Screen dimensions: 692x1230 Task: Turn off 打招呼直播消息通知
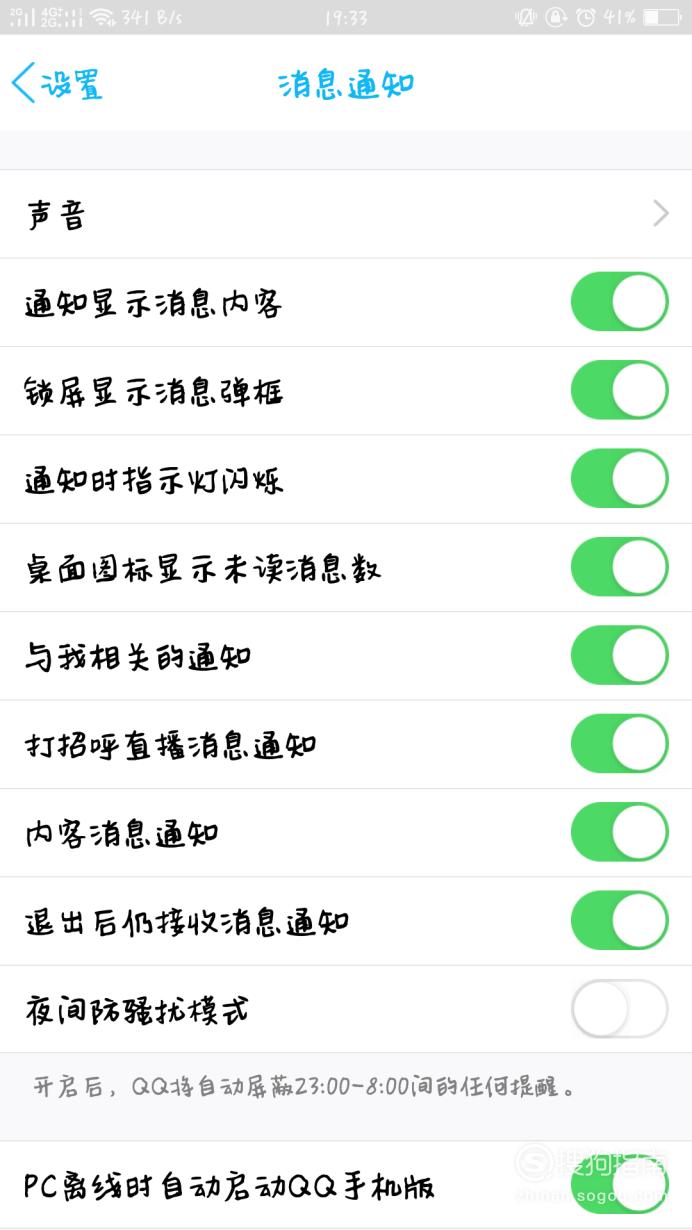click(x=620, y=744)
